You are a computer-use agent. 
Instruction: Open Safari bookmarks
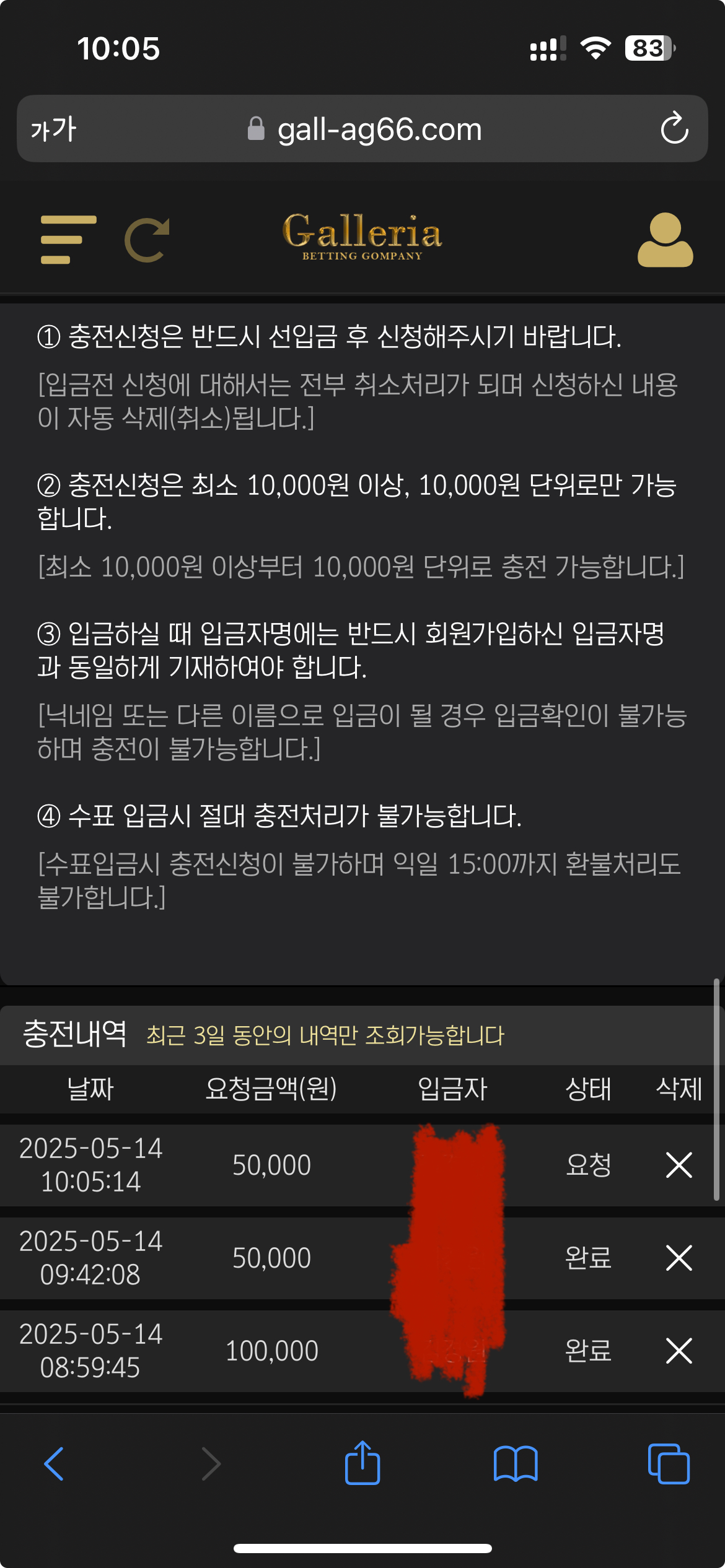[515, 1464]
